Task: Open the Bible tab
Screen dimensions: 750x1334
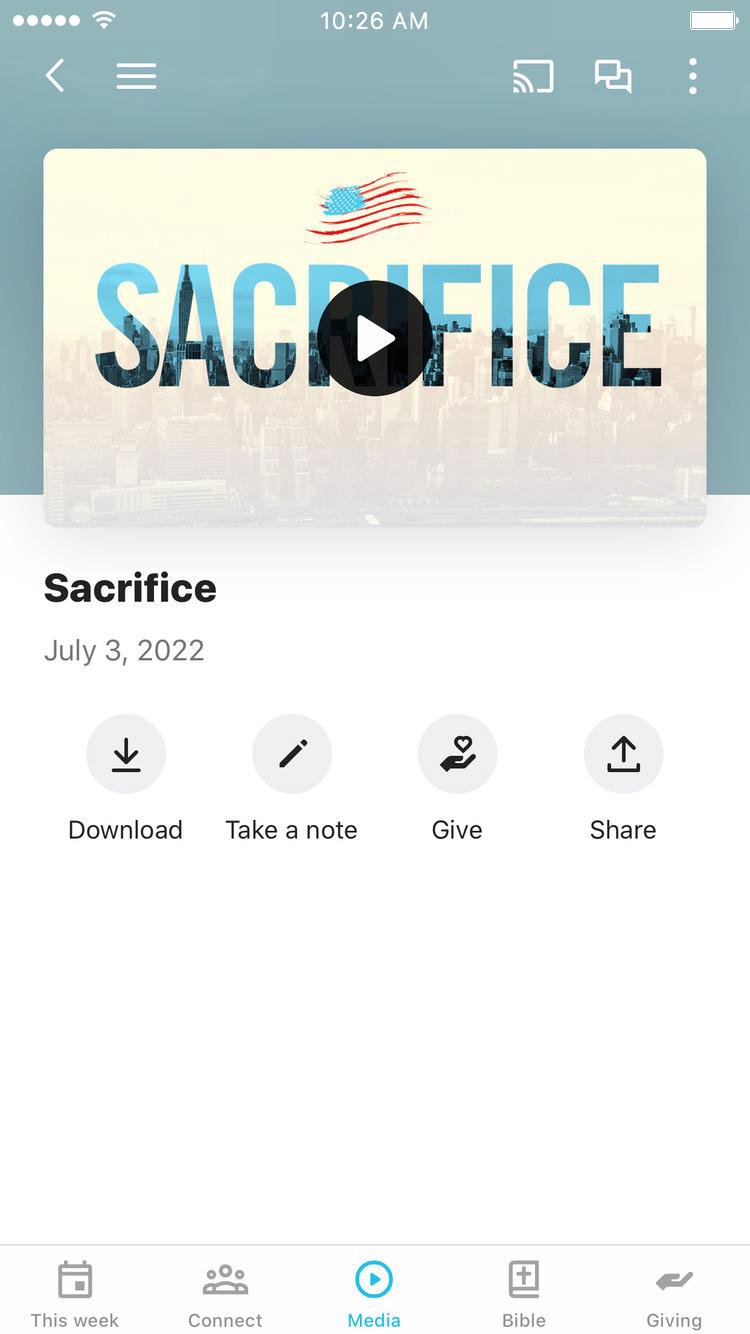Action: click(x=524, y=1293)
